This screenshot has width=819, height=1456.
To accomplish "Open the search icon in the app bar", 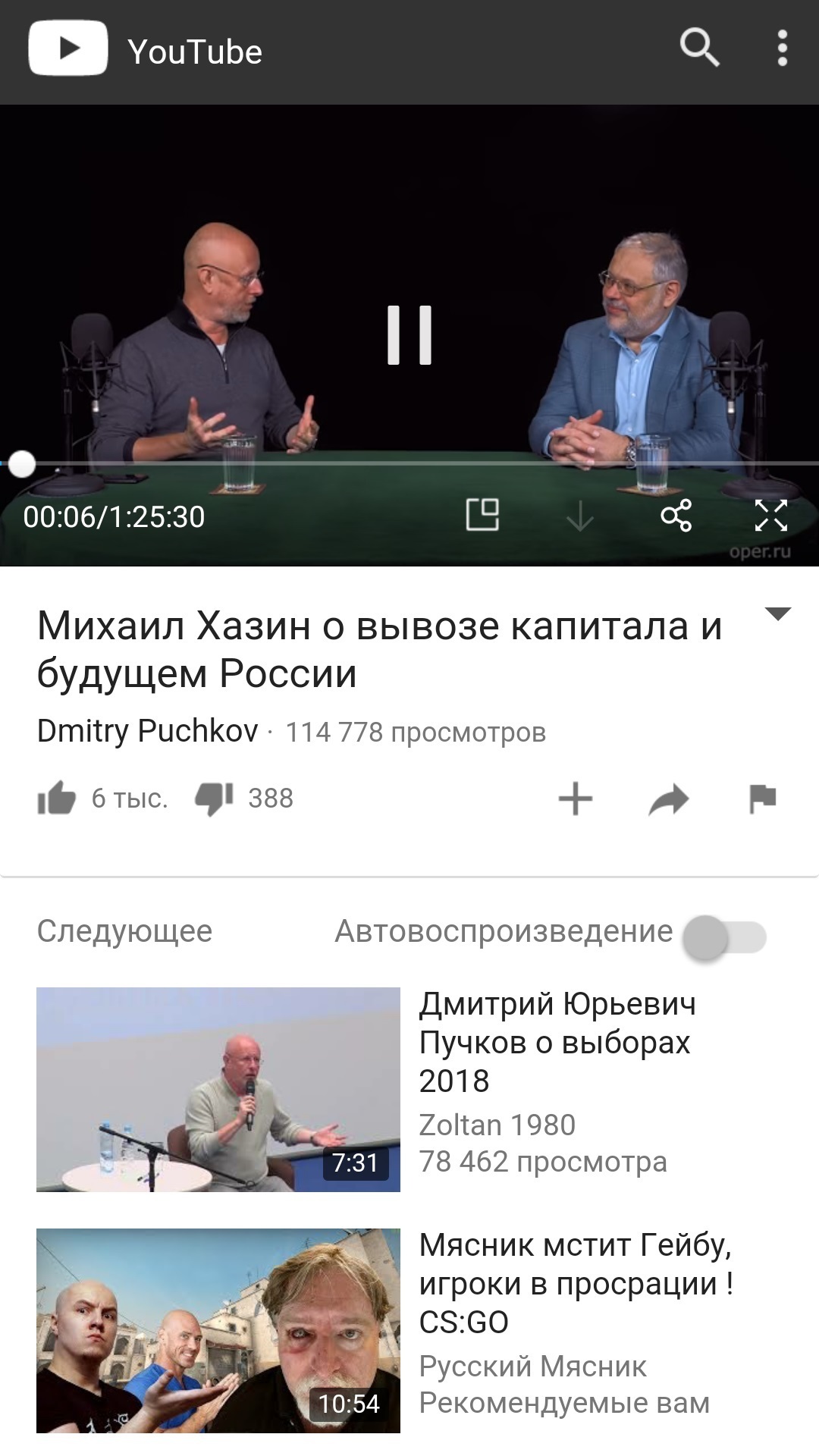I will [x=698, y=50].
